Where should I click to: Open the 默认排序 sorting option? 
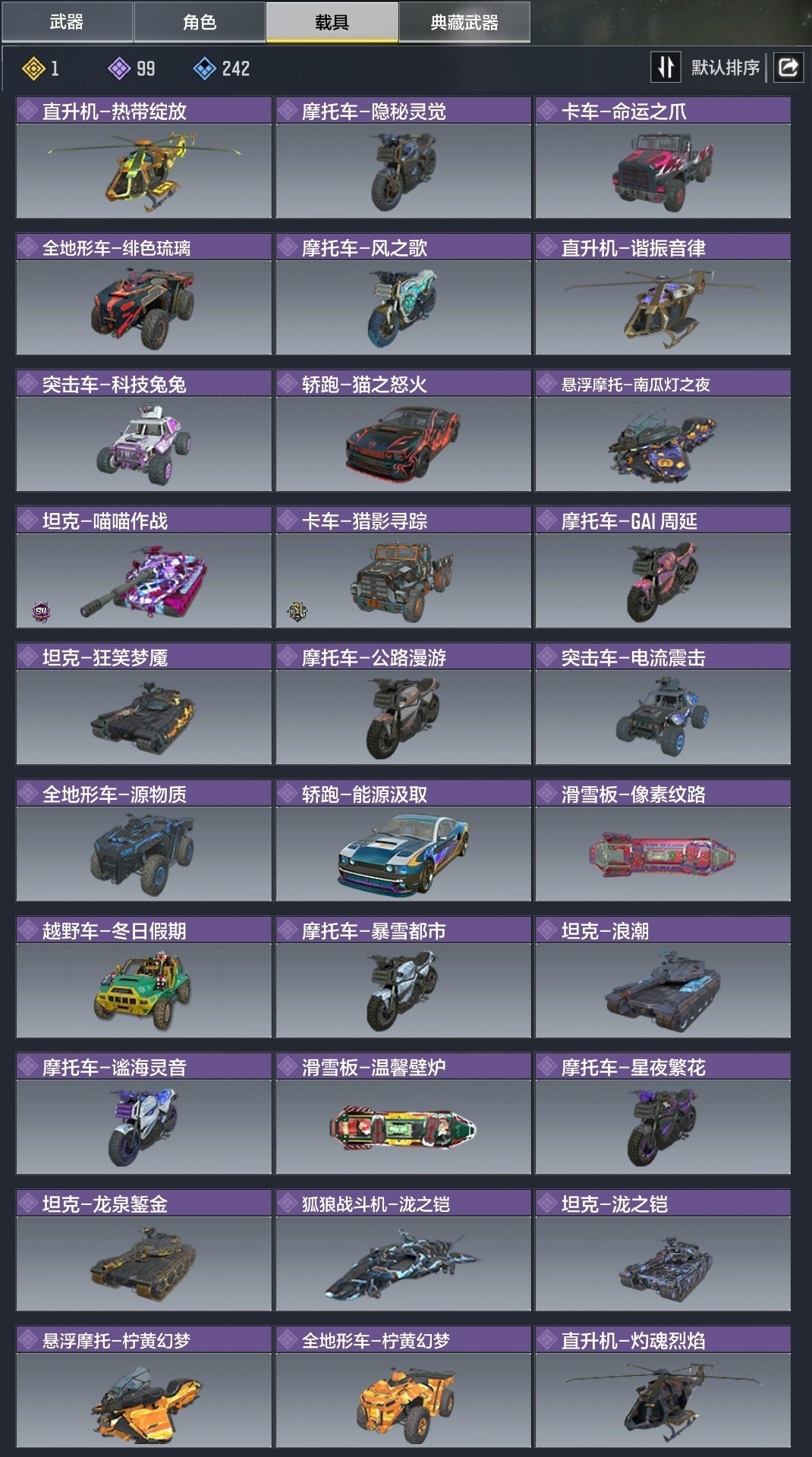point(725,68)
